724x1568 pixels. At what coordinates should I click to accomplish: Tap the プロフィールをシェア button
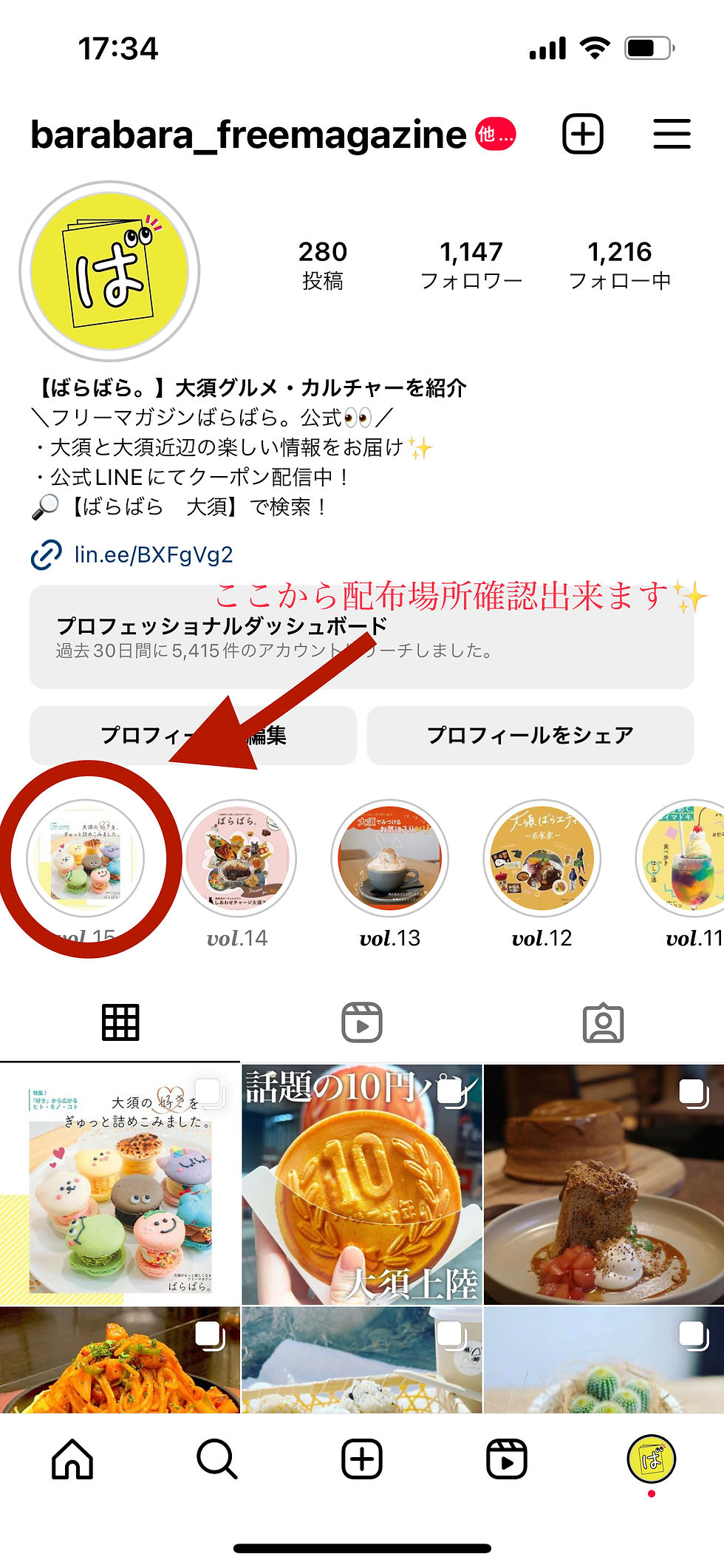pyautogui.click(x=530, y=735)
